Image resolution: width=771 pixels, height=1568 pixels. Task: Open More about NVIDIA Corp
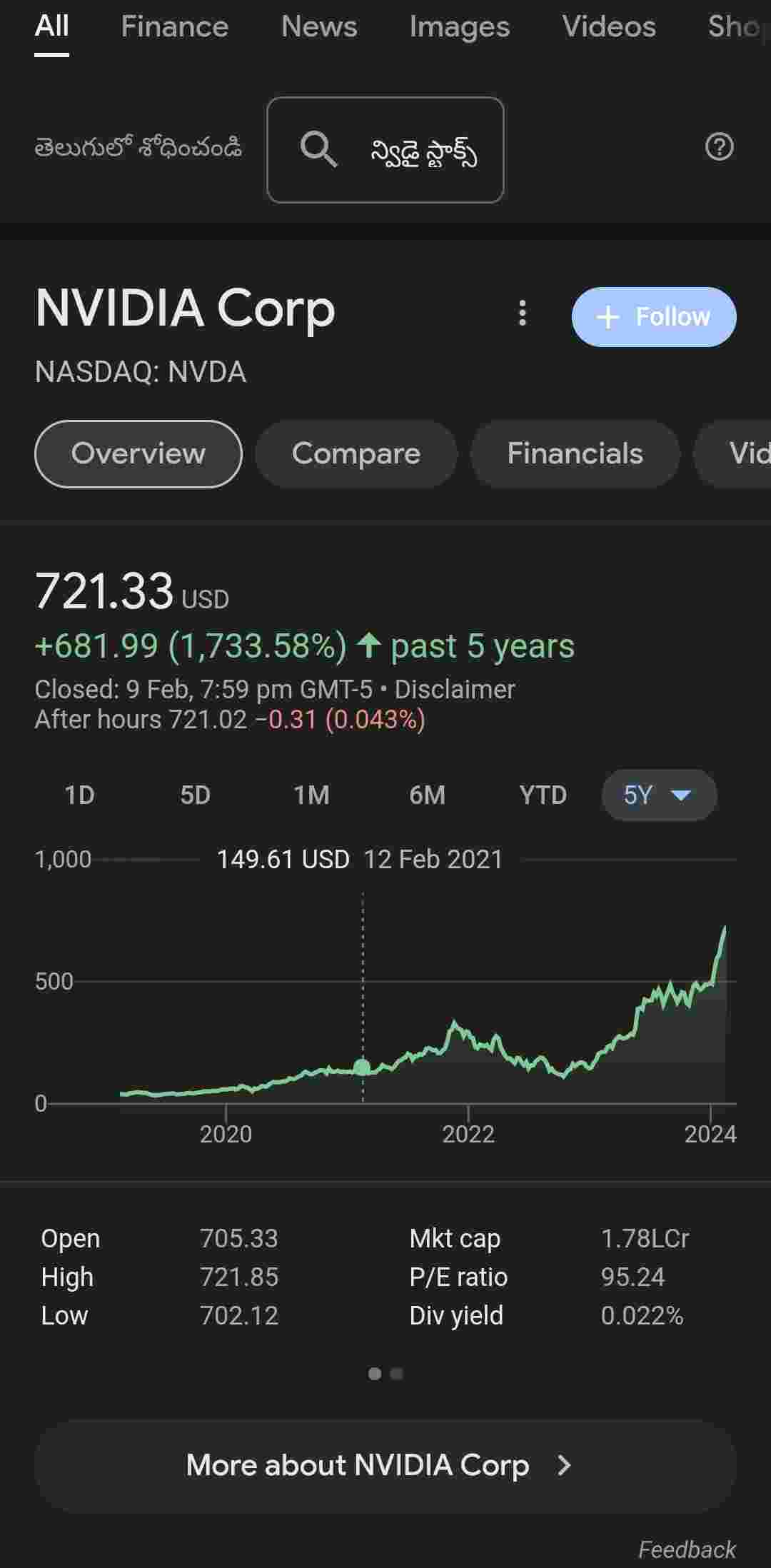tap(385, 1465)
